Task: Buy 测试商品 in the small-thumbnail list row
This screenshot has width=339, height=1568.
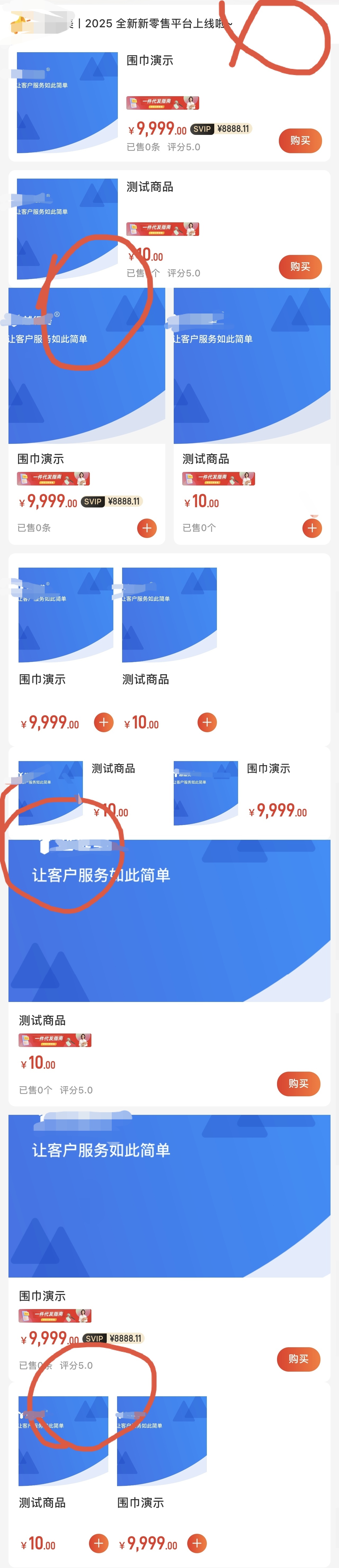Action: pos(300,267)
